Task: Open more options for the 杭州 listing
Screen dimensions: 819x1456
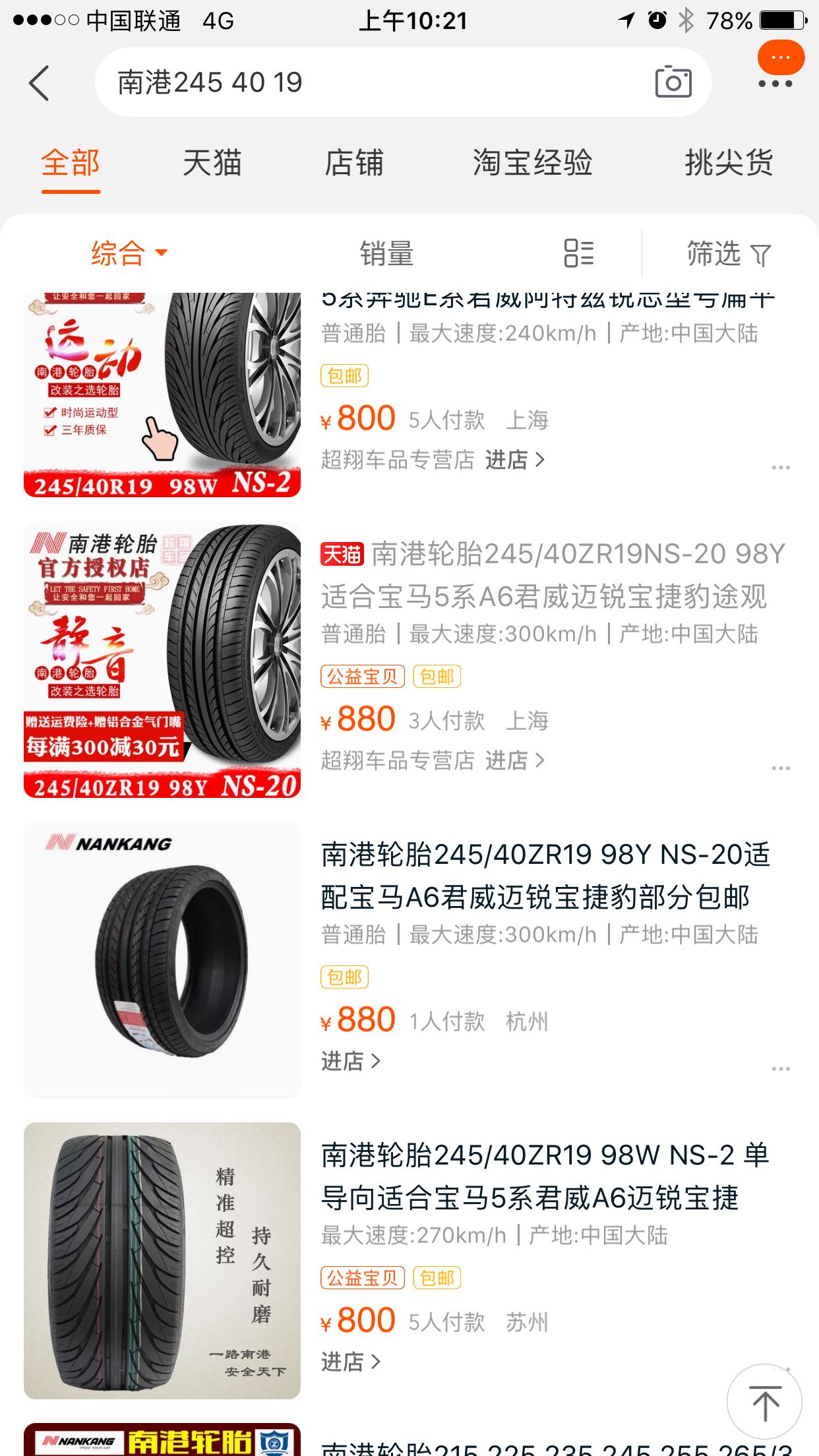Action: [781, 1069]
